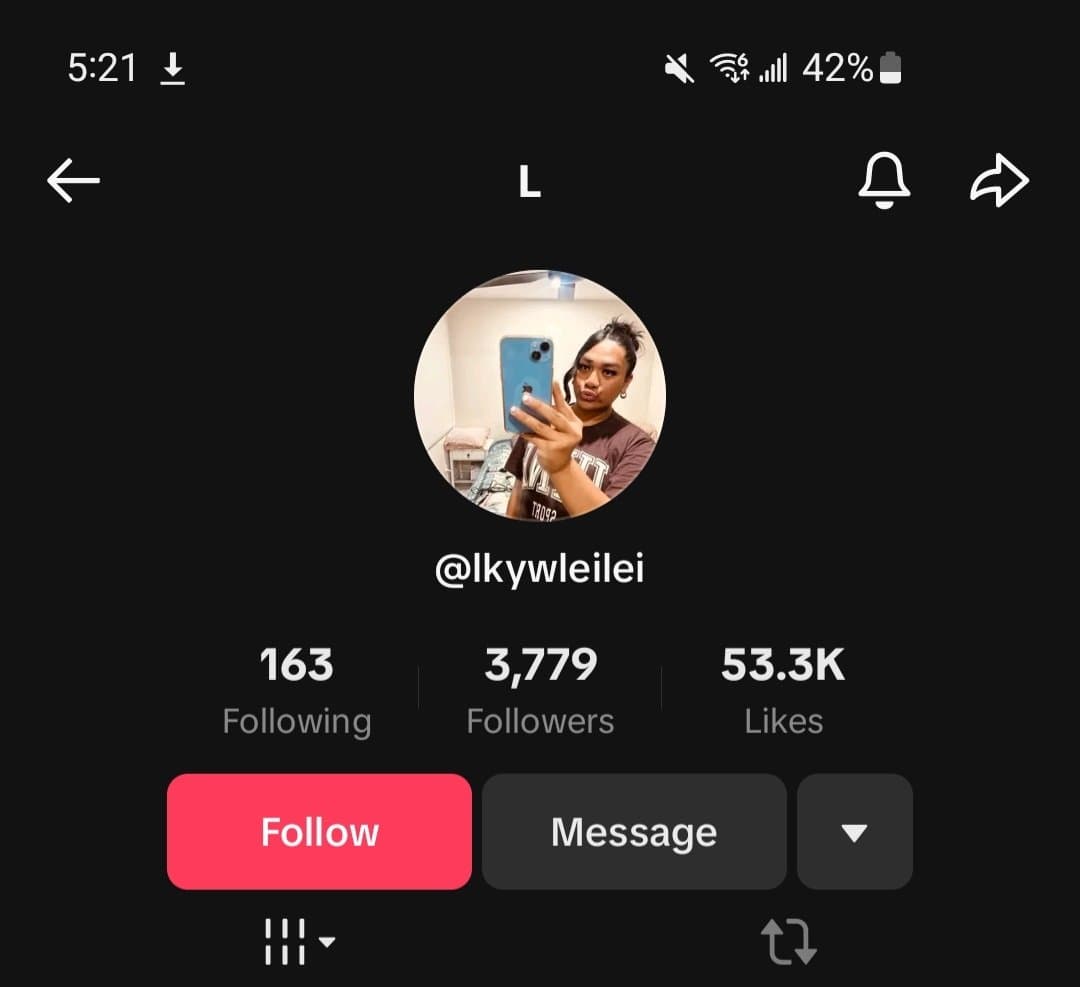
Task: Expand the suggested accounts dropdown arrow
Action: click(854, 831)
